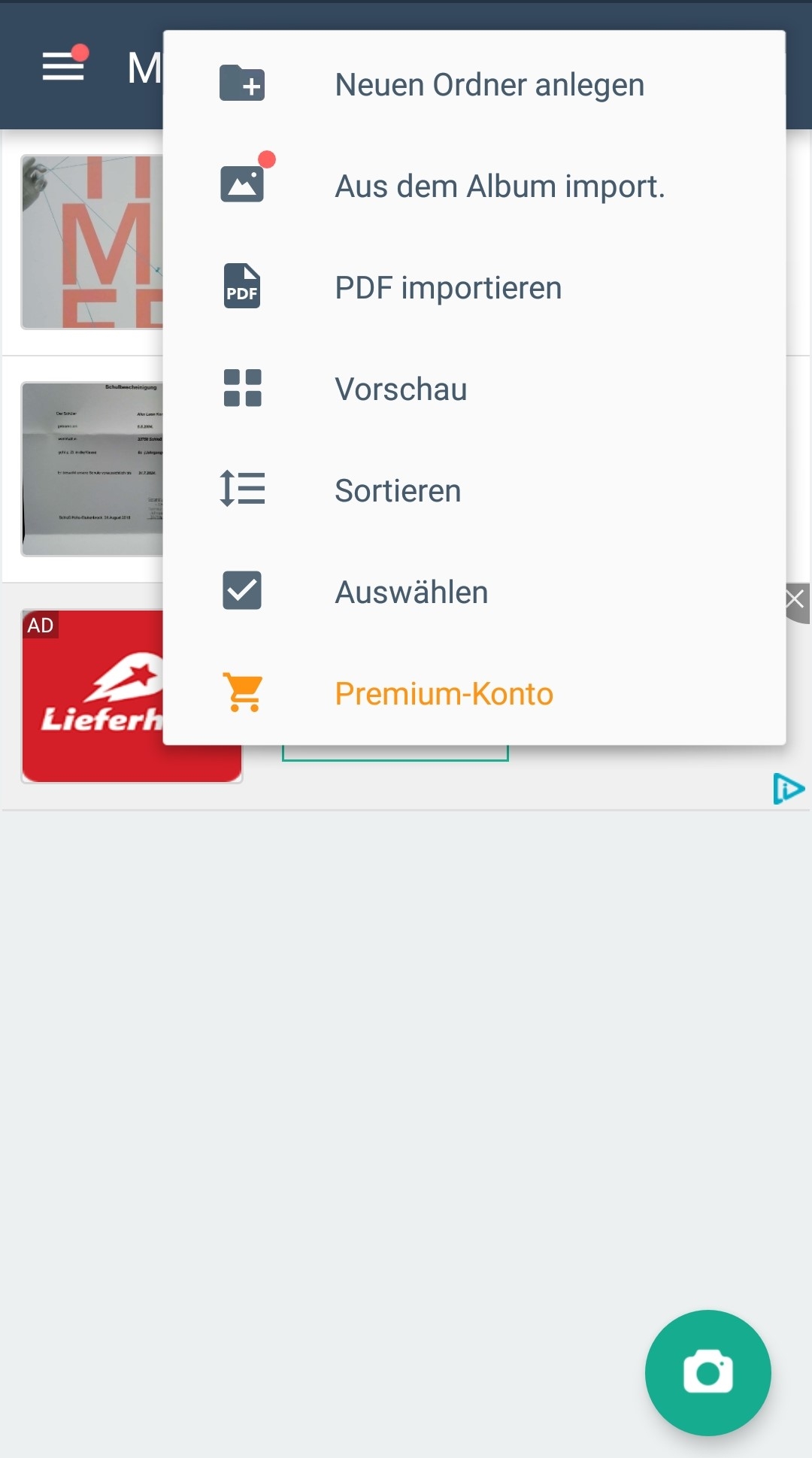
Task: Open the Schulbescheinigung document thumbnail
Action: 92,468
